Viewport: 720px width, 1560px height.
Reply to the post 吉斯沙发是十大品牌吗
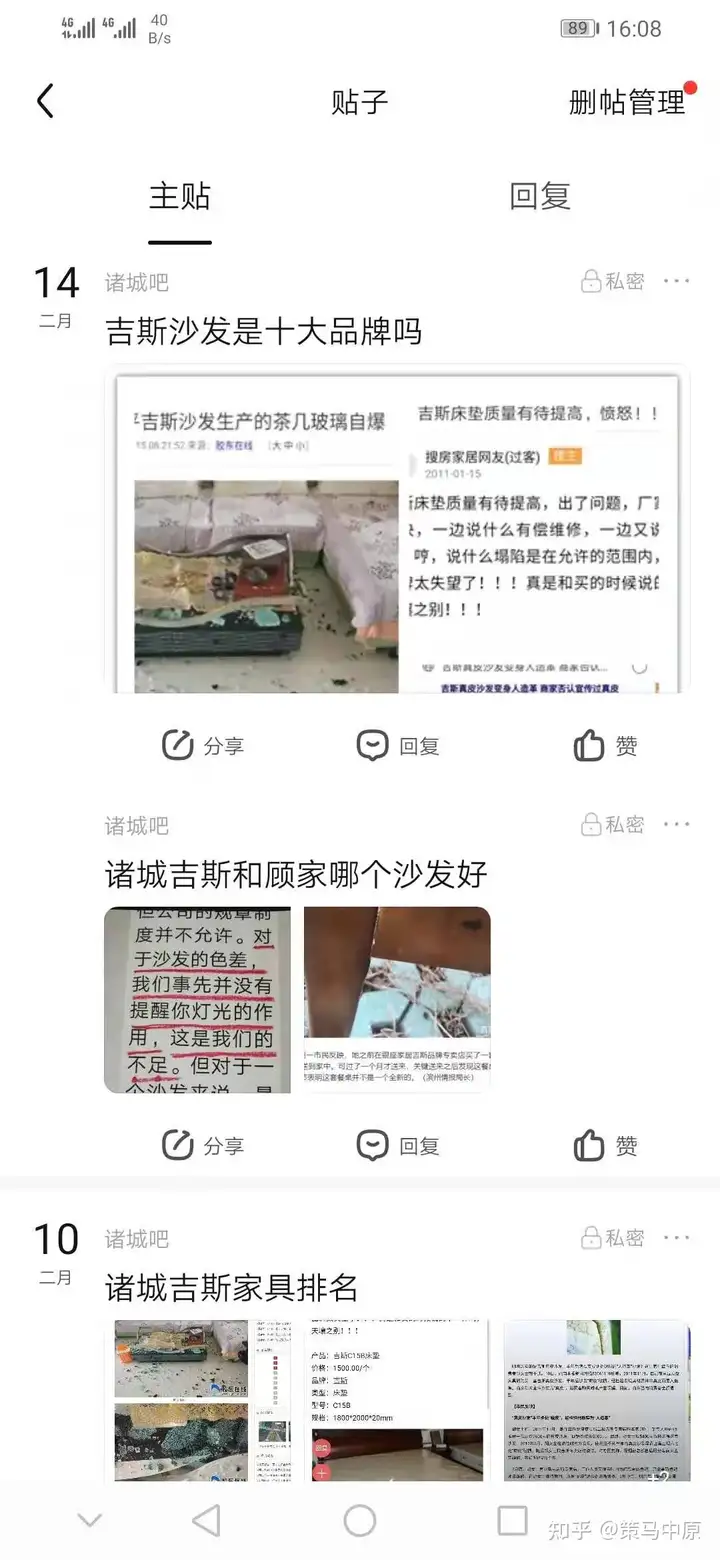(x=398, y=746)
